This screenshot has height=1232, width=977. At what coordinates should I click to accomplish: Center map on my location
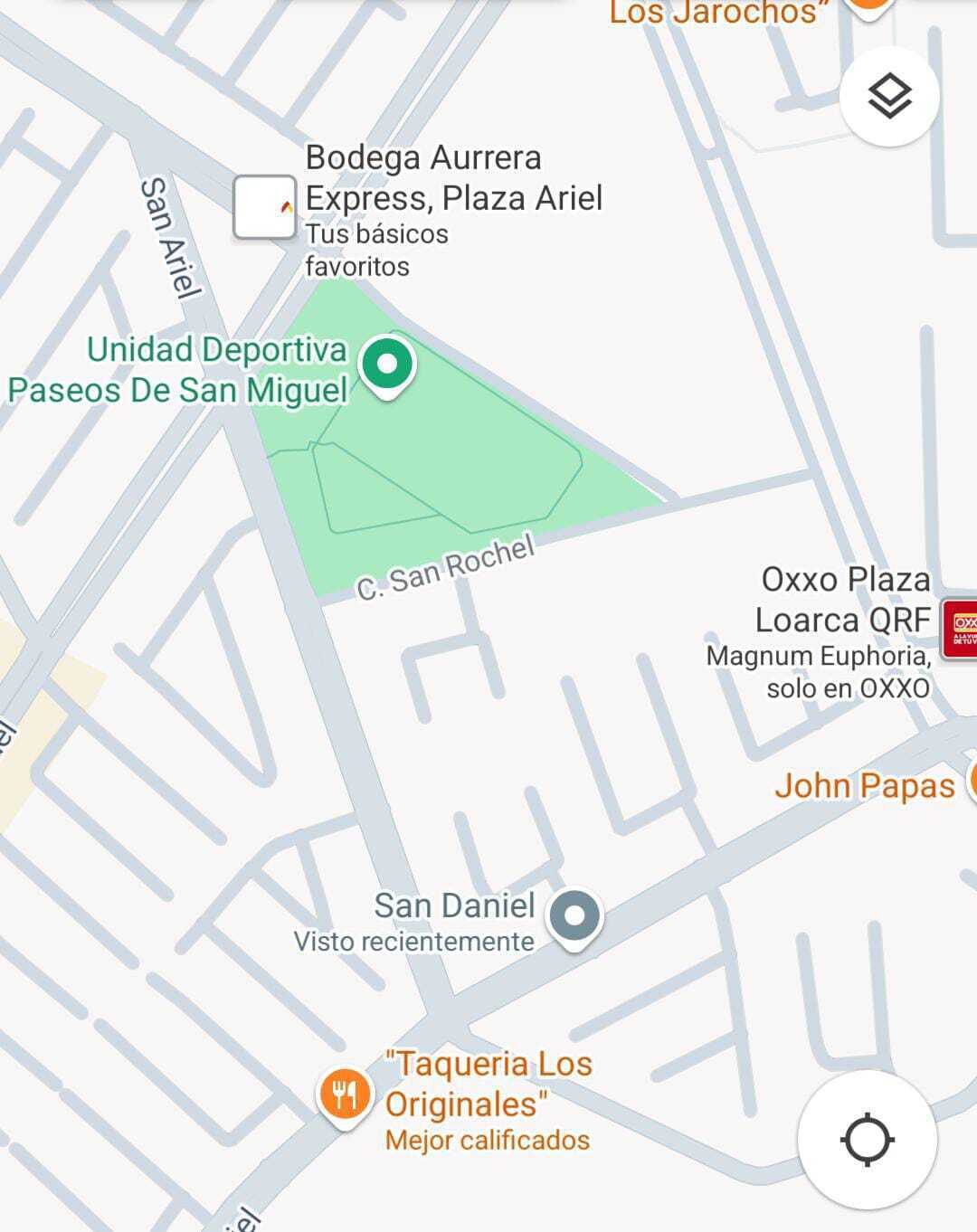(867, 1139)
